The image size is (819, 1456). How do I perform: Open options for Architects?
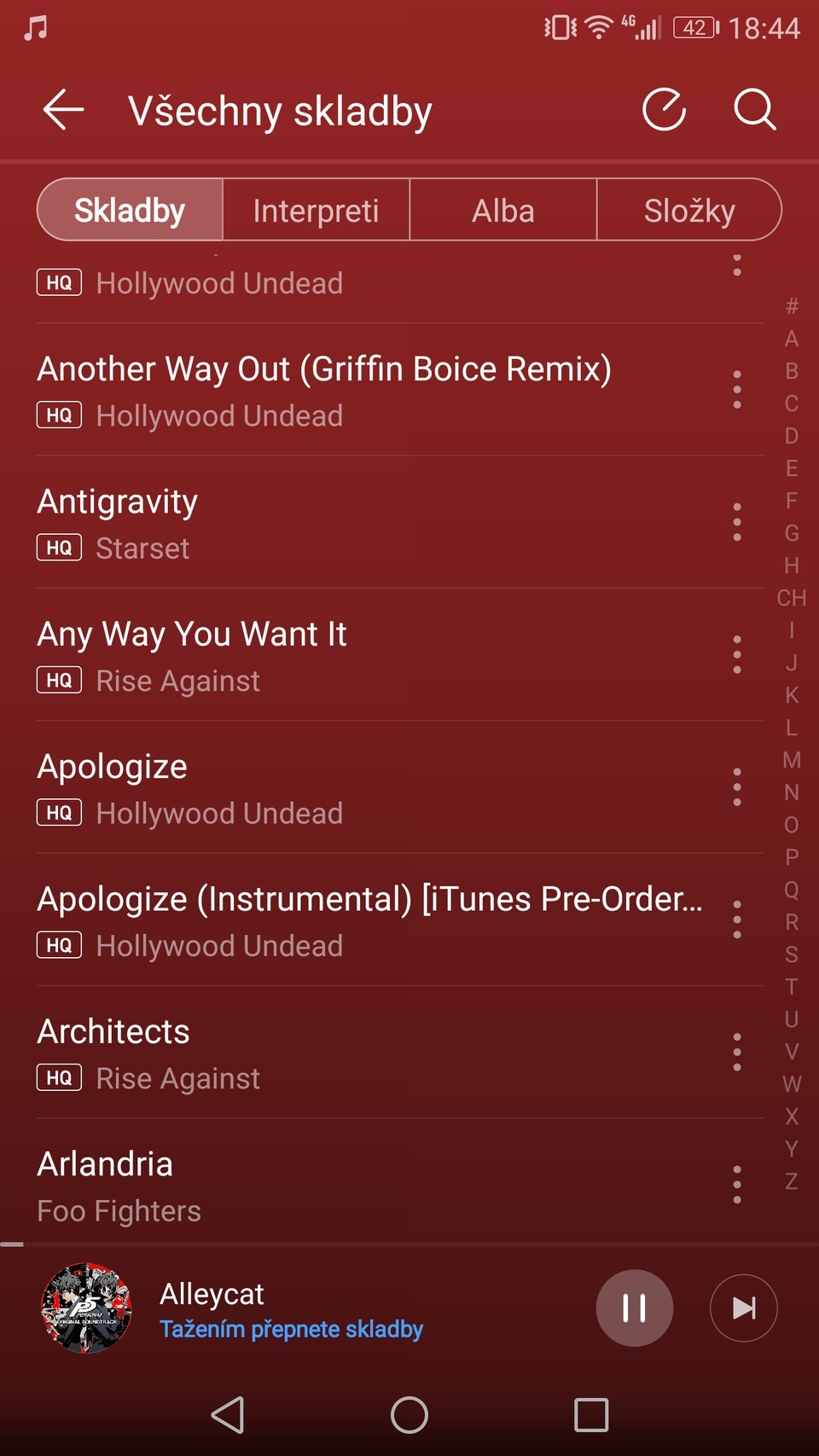tap(737, 1053)
